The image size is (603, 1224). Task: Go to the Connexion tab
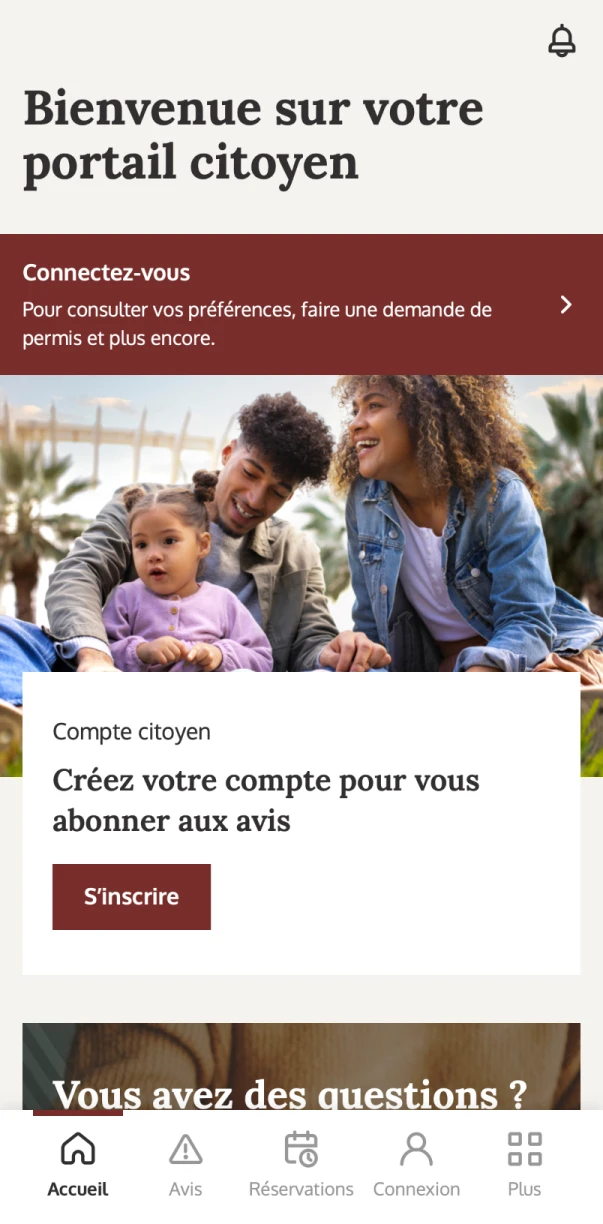tap(416, 1164)
